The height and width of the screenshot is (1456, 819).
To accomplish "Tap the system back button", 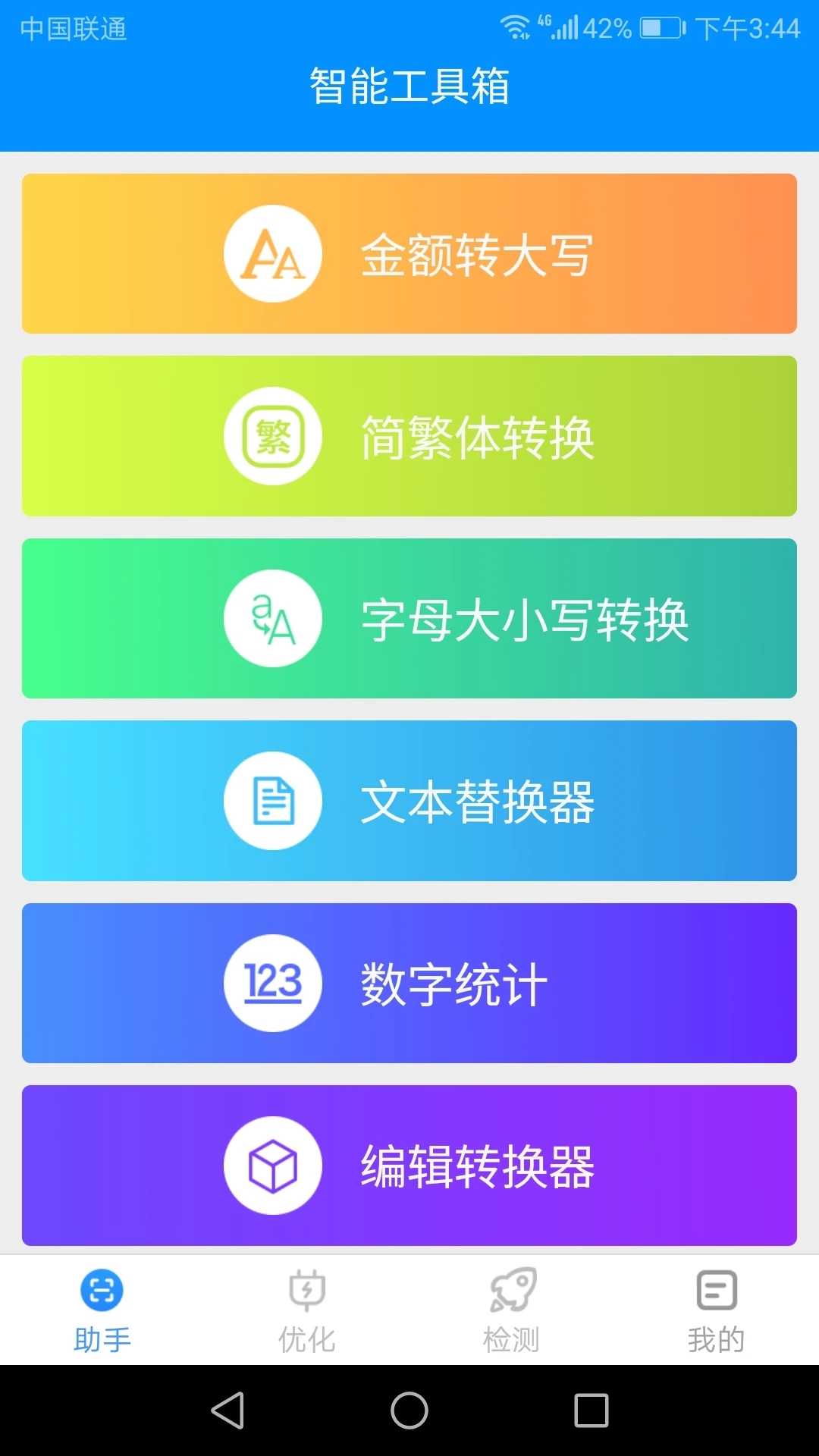I will click(227, 1410).
